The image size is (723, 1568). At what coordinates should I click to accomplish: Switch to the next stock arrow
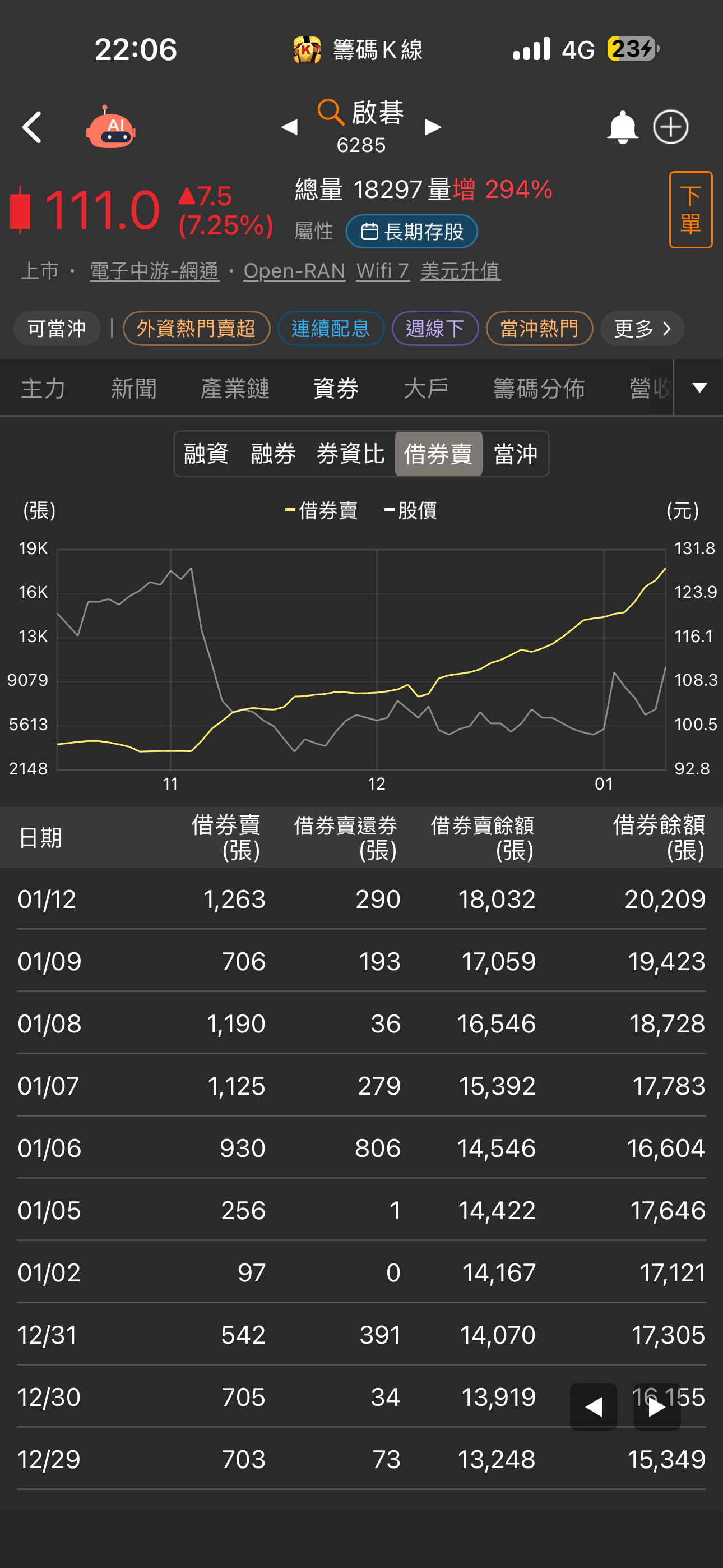click(433, 127)
